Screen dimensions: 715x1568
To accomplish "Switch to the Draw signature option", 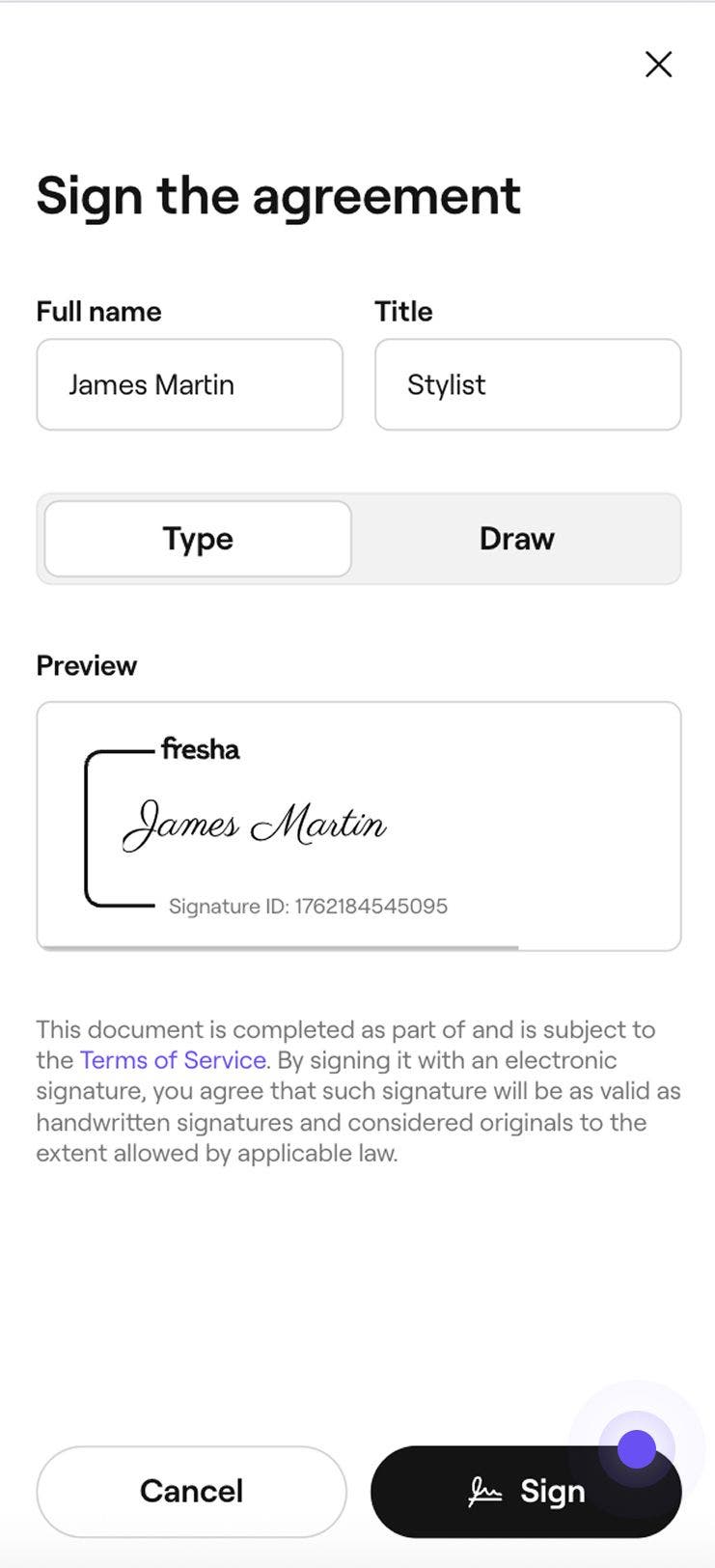I will [x=517, y=539].
